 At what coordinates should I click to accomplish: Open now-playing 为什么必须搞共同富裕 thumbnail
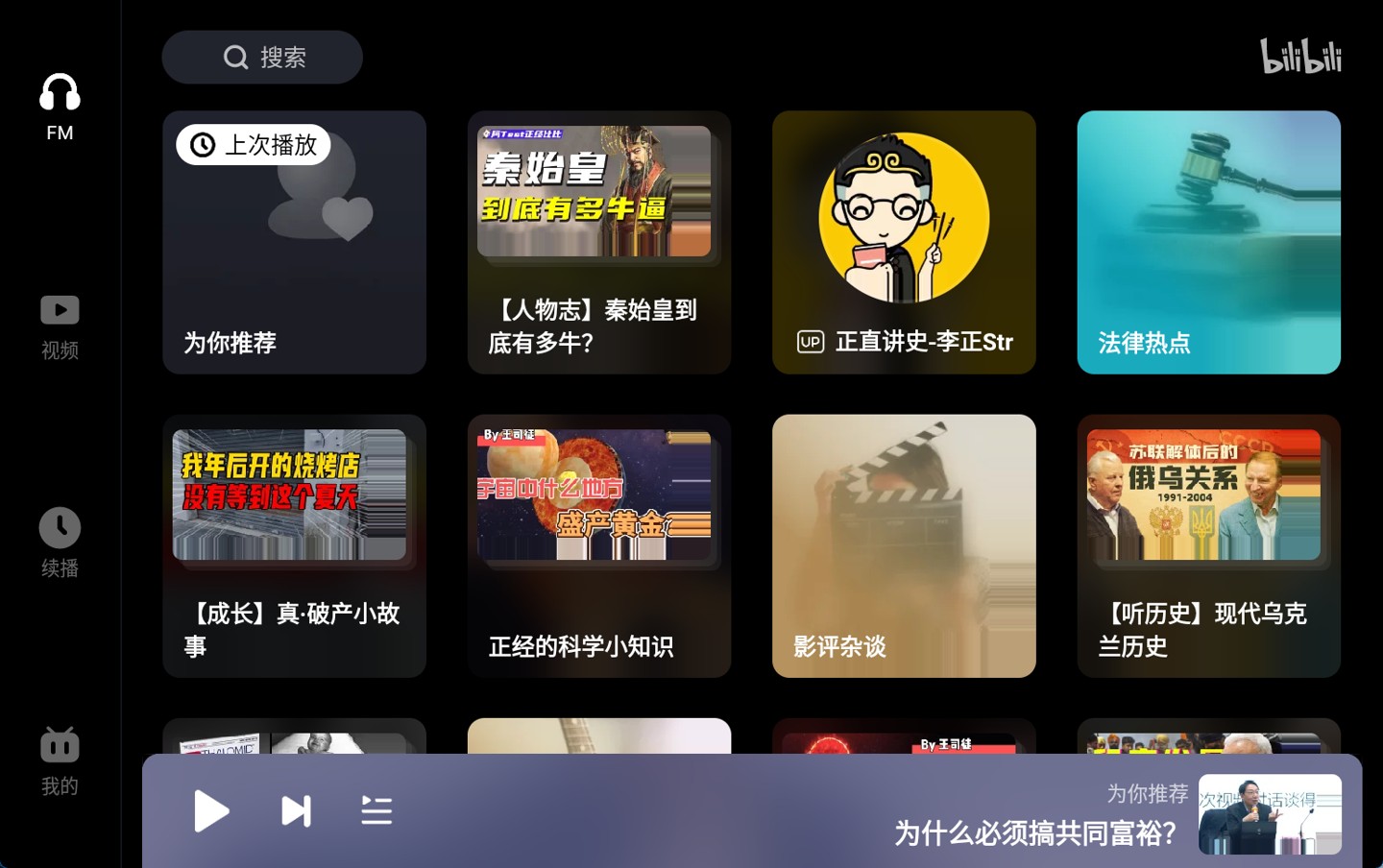pos(1269,814)
